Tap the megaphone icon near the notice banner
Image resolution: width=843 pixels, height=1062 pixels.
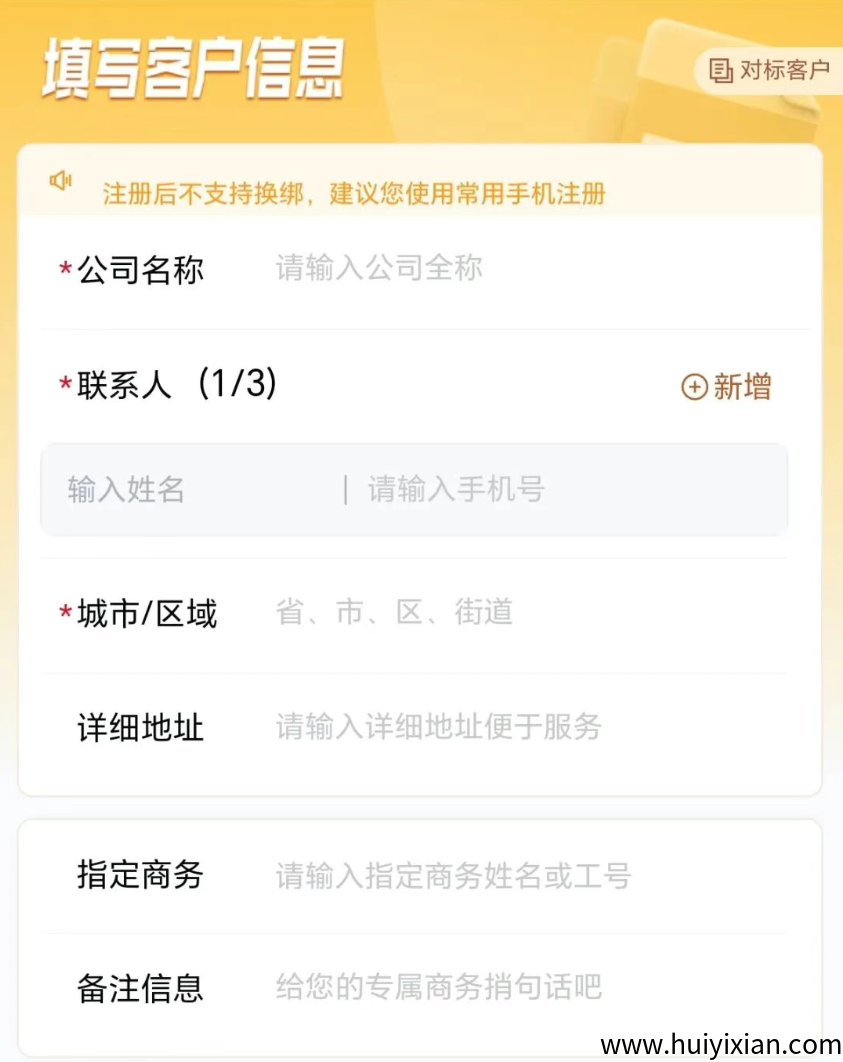click(x=61, y=181)
